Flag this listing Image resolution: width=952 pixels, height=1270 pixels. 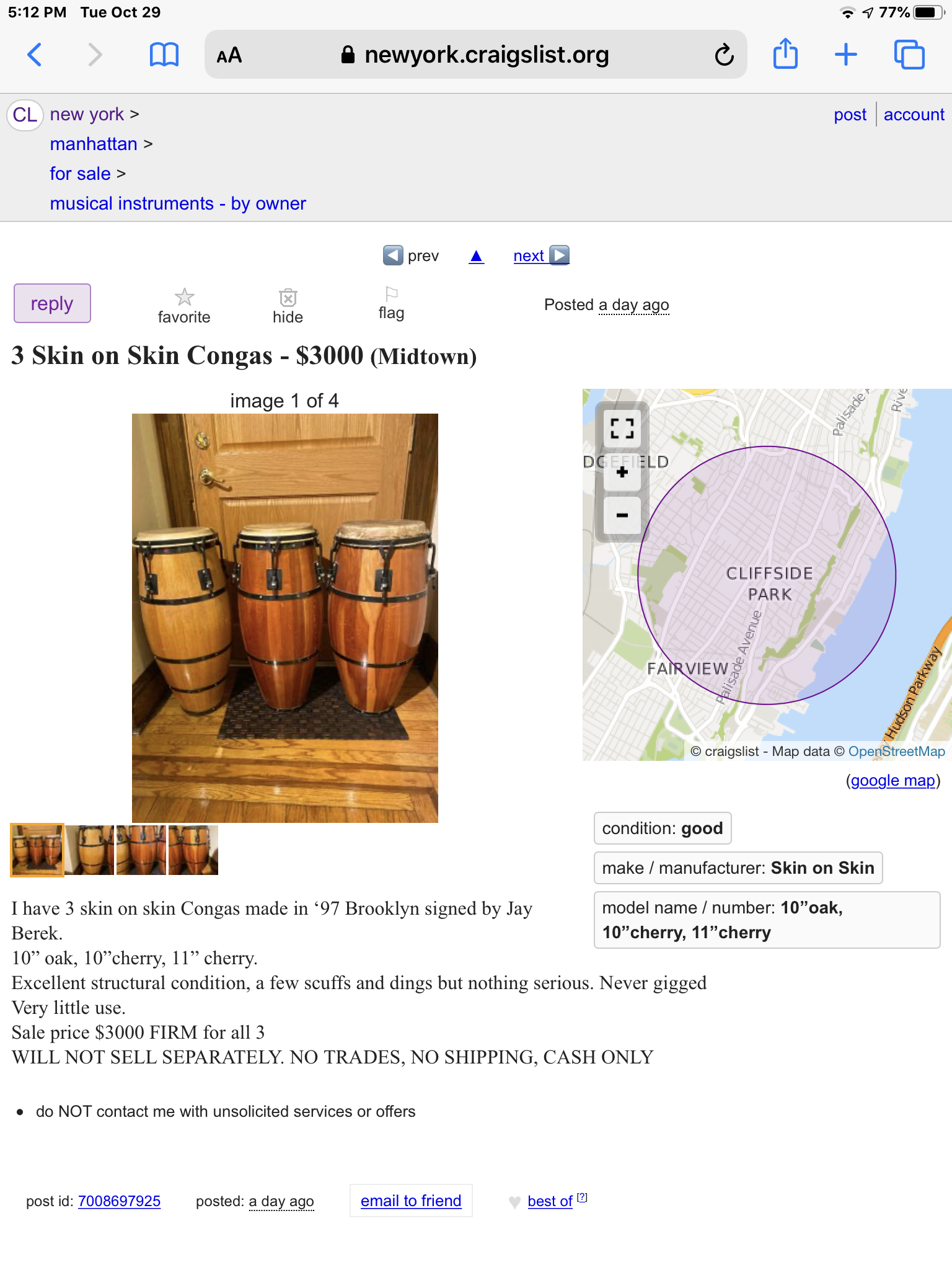(391, 303)
